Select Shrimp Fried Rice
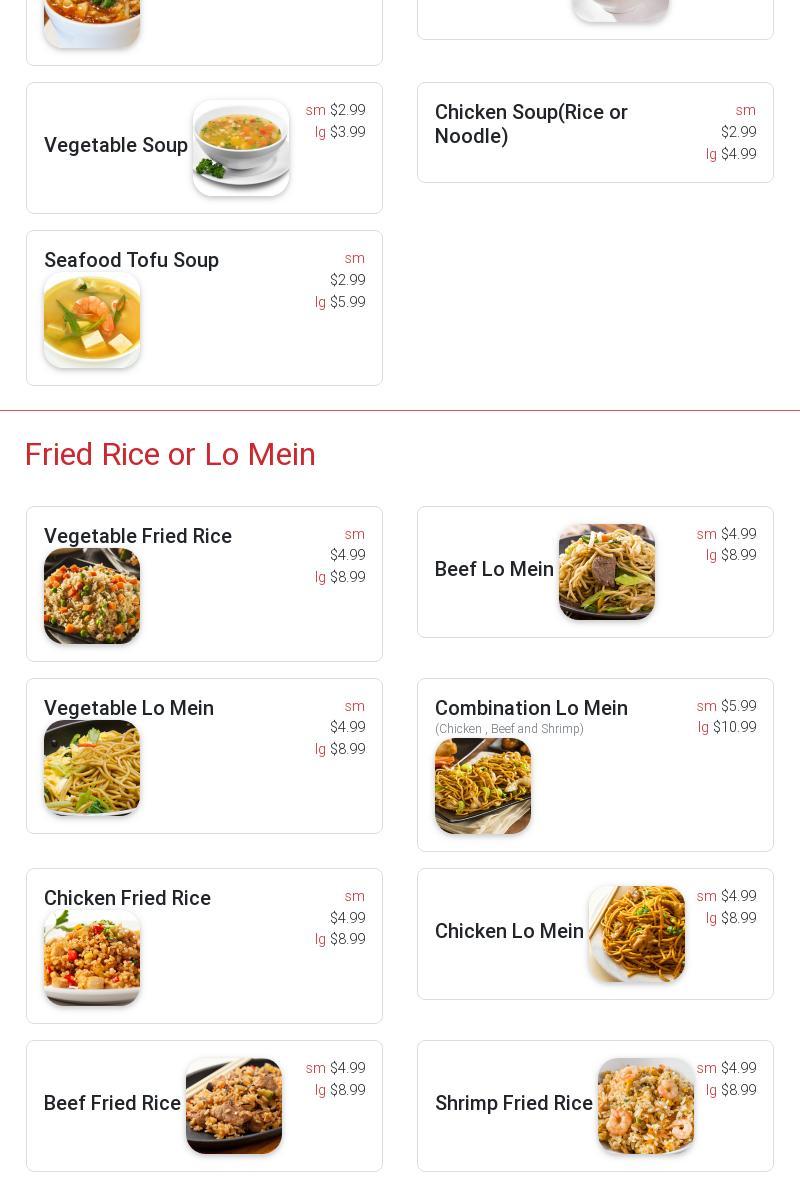This screenshot has height=1184, width=800. click(x=514, y=1104)
